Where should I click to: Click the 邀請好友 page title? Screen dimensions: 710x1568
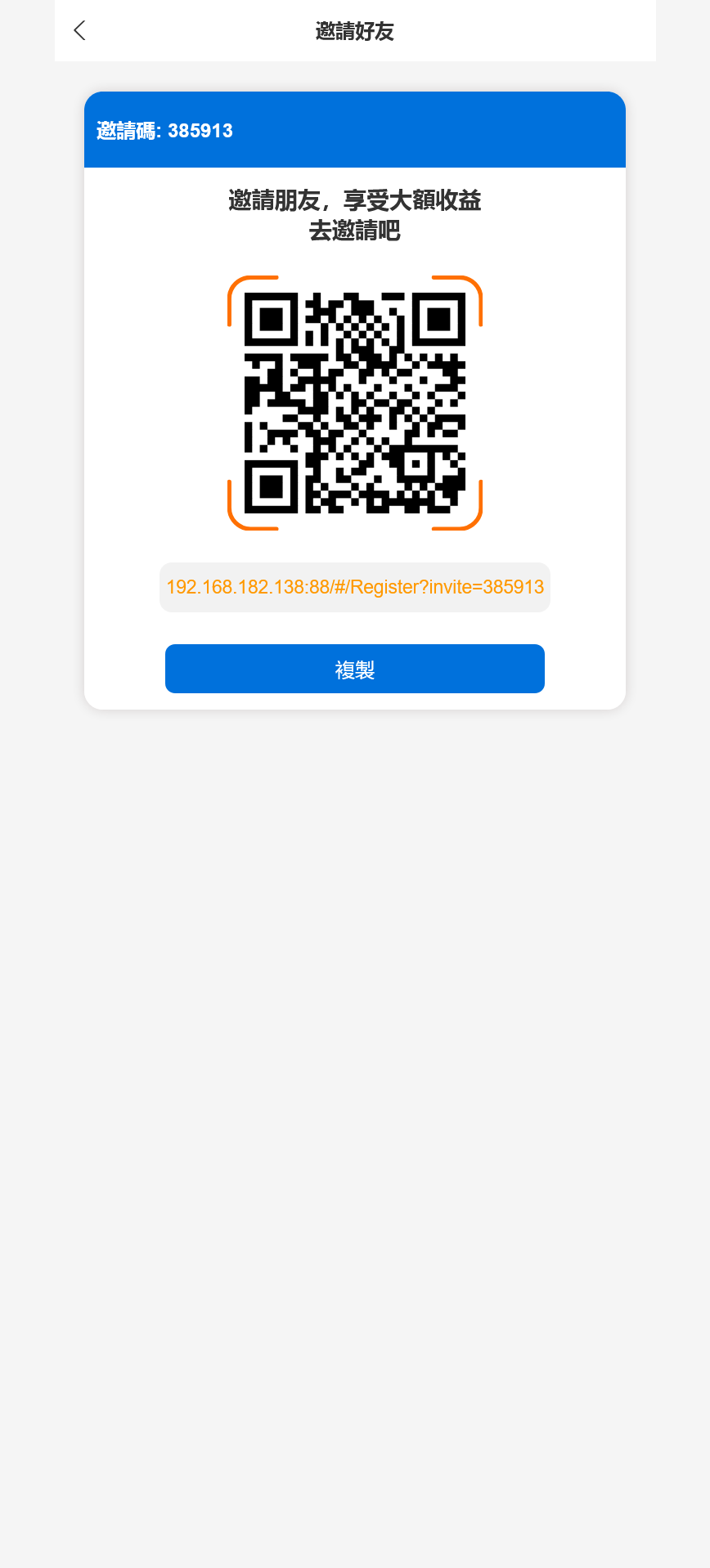click(x=354, y=32)
